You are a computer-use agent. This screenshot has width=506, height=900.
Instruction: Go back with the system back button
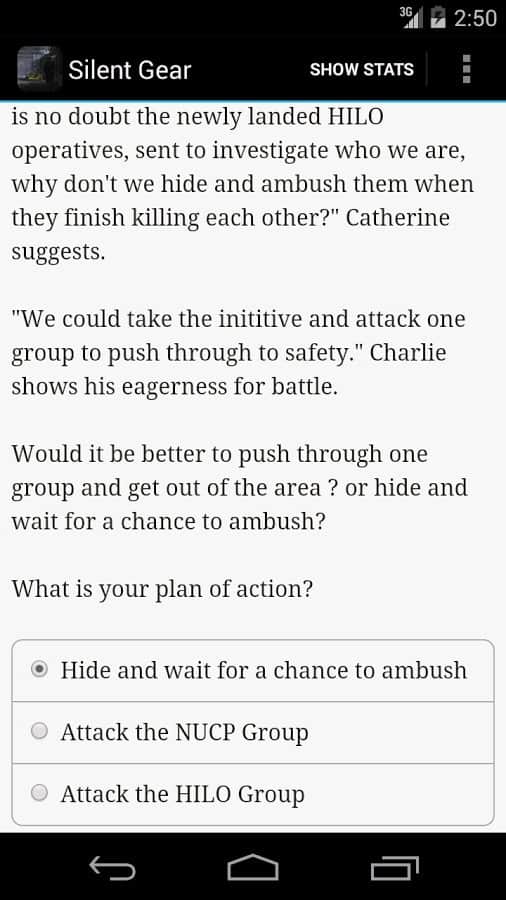pos(112,867)
